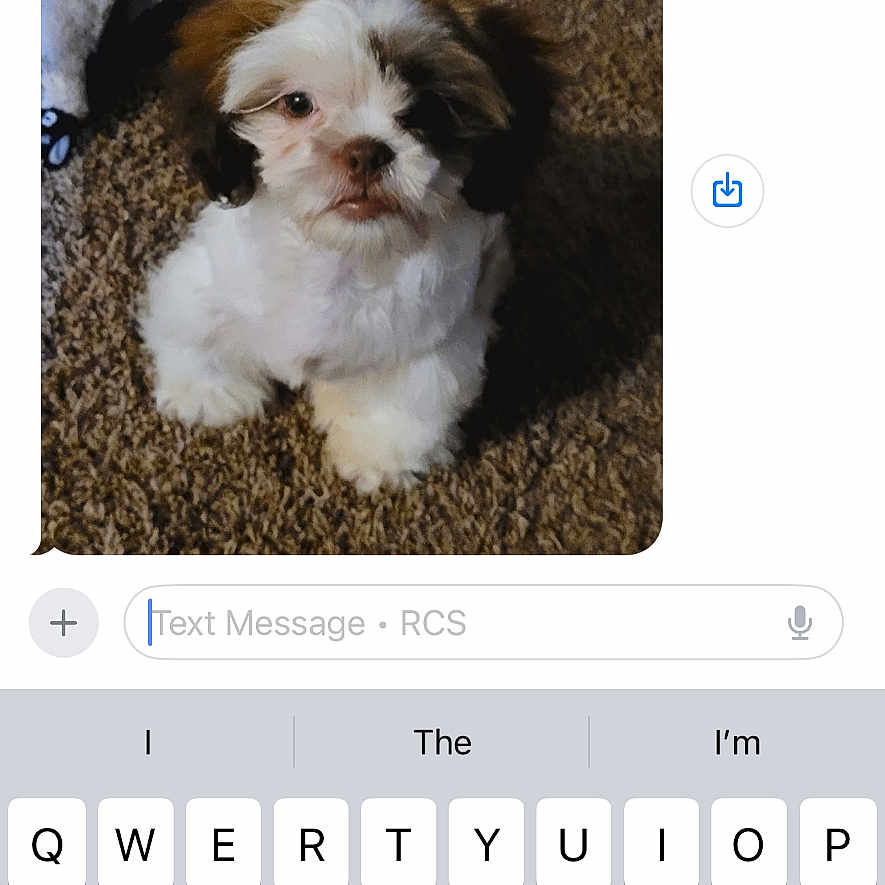Type the letter Q key
Viewport: 885px width, 885px height.
pyautogui.click(x=47, y=845)
